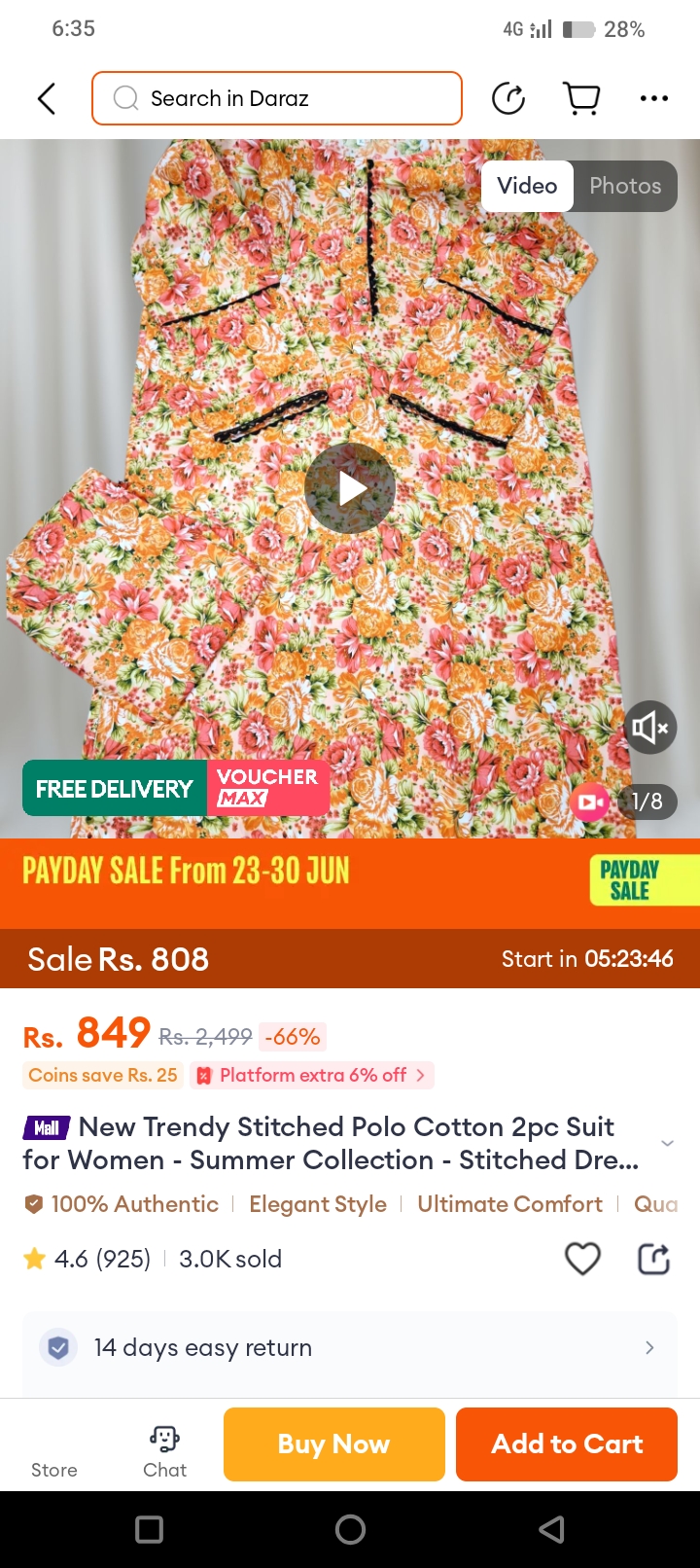The height and width of the screenshot is (1568, 700).
Task: Play the product video
Action: coord(350,488)
